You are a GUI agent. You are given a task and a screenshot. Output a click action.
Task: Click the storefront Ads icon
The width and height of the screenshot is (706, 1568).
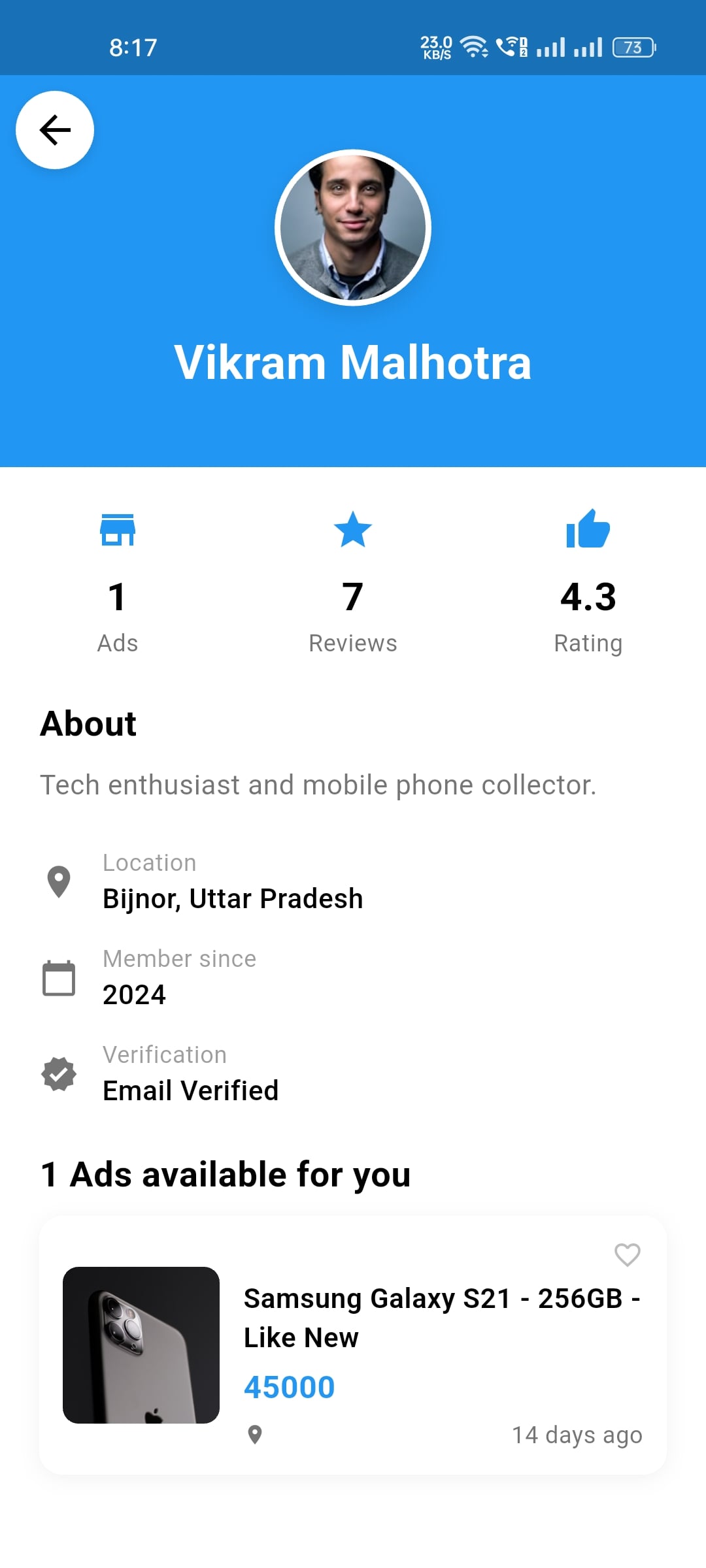pyautogui.click(x=117, y=531)
